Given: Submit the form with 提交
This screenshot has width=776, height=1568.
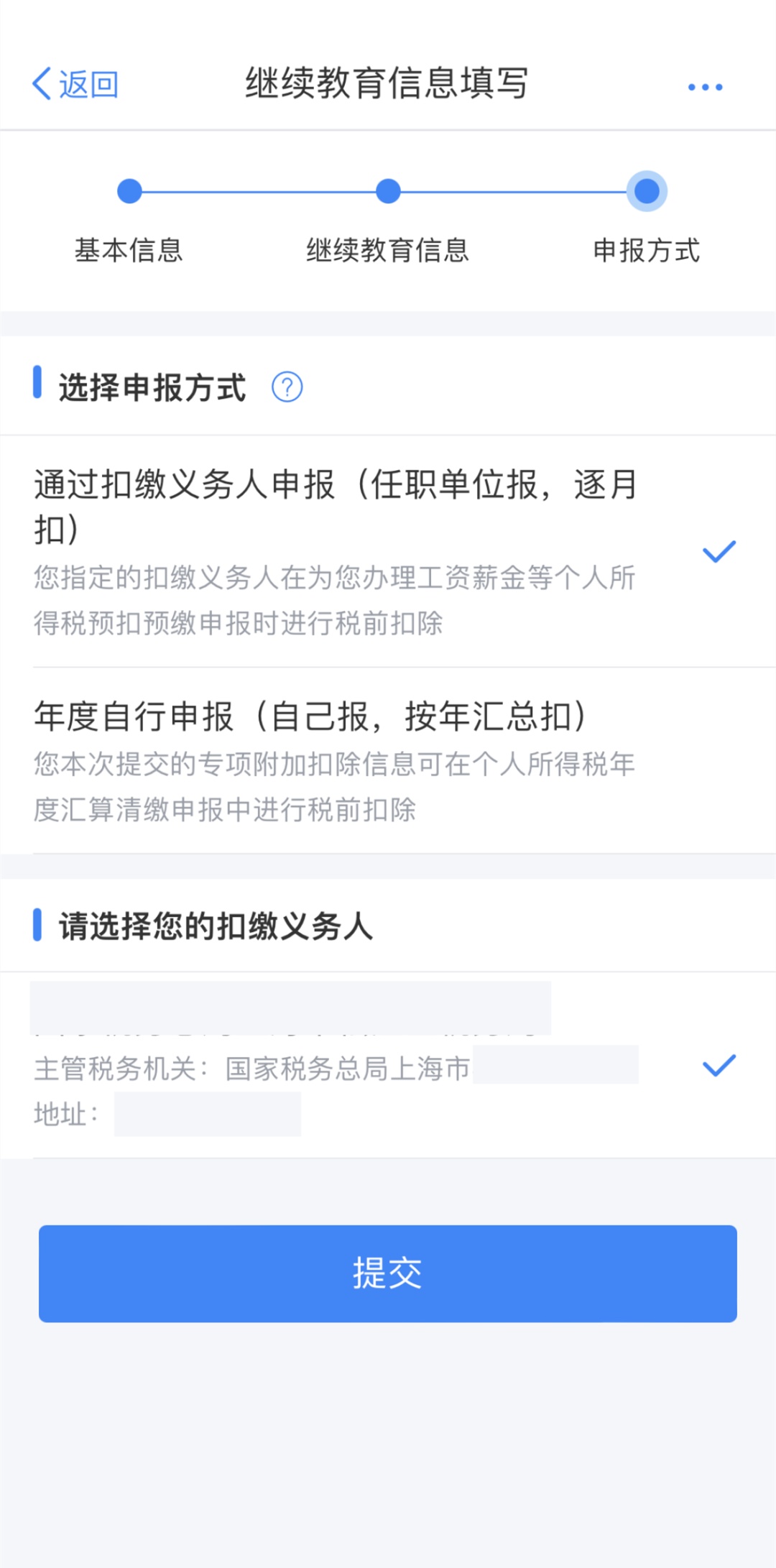Looking at the screenshot, I should (x=388, y=1273).
